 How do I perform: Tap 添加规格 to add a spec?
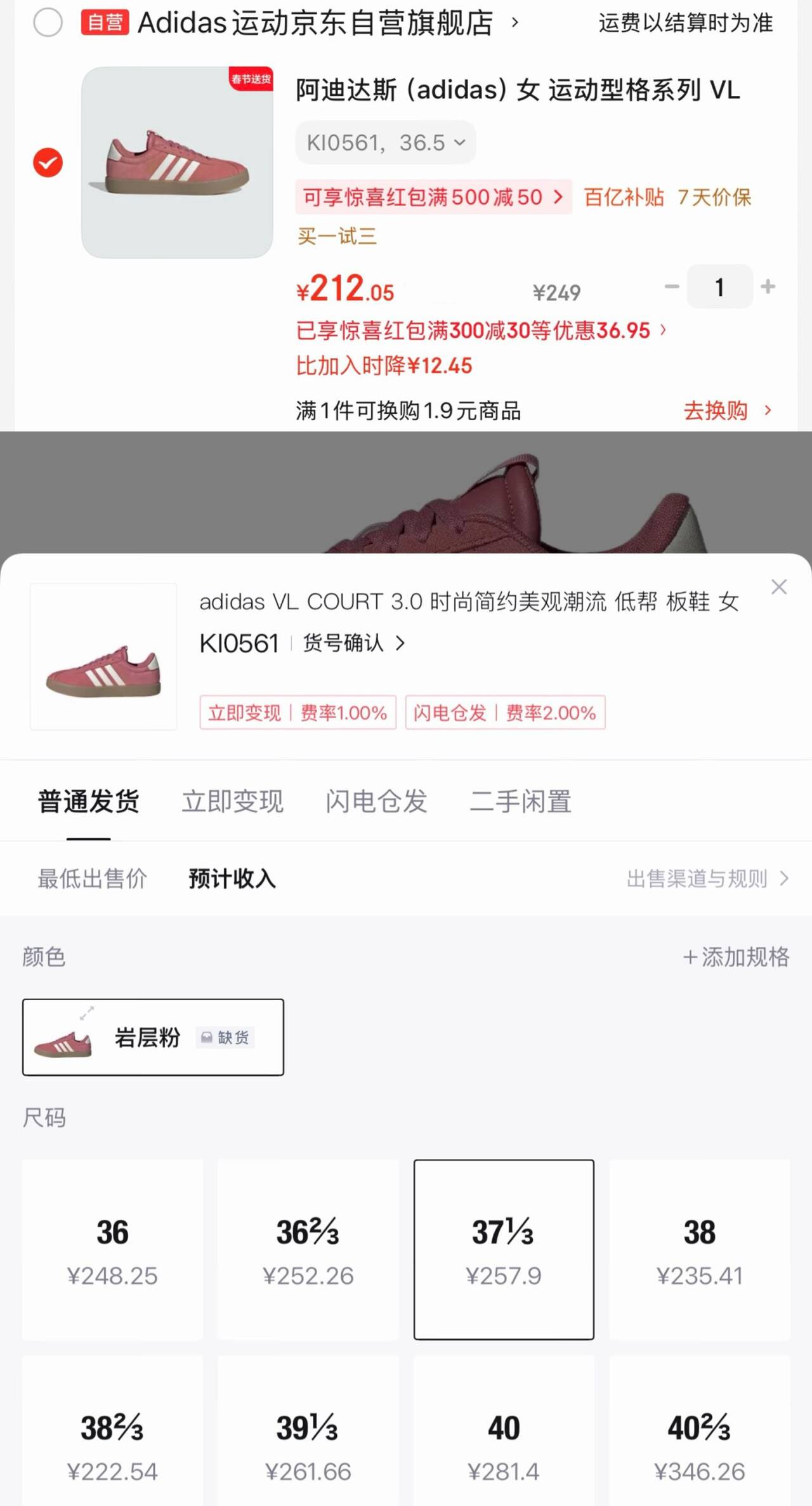point(736,957)
